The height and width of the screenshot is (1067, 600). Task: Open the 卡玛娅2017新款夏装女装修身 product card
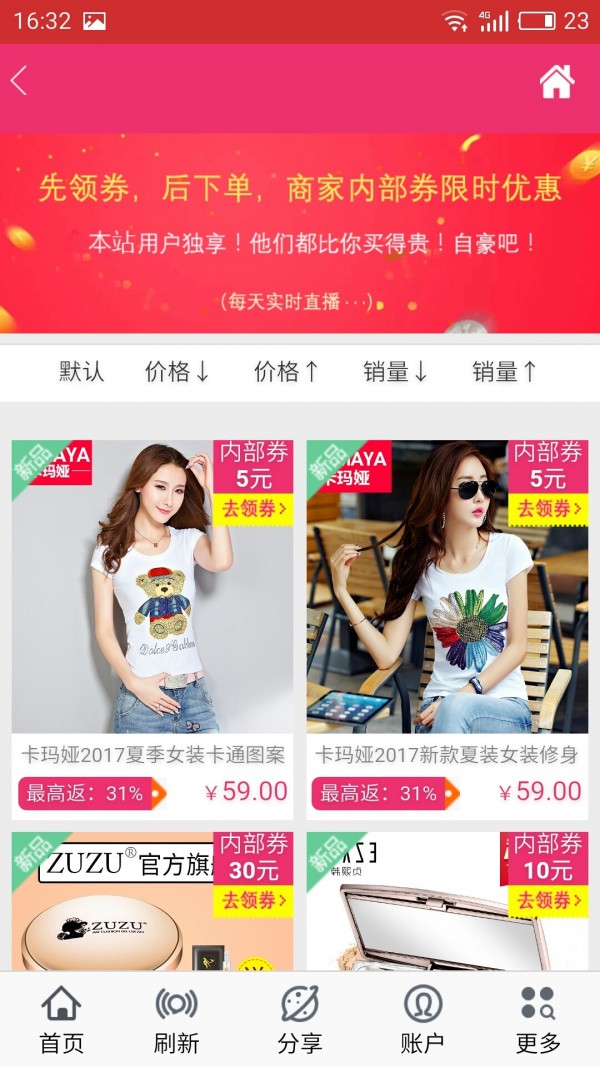click(447, 629)
